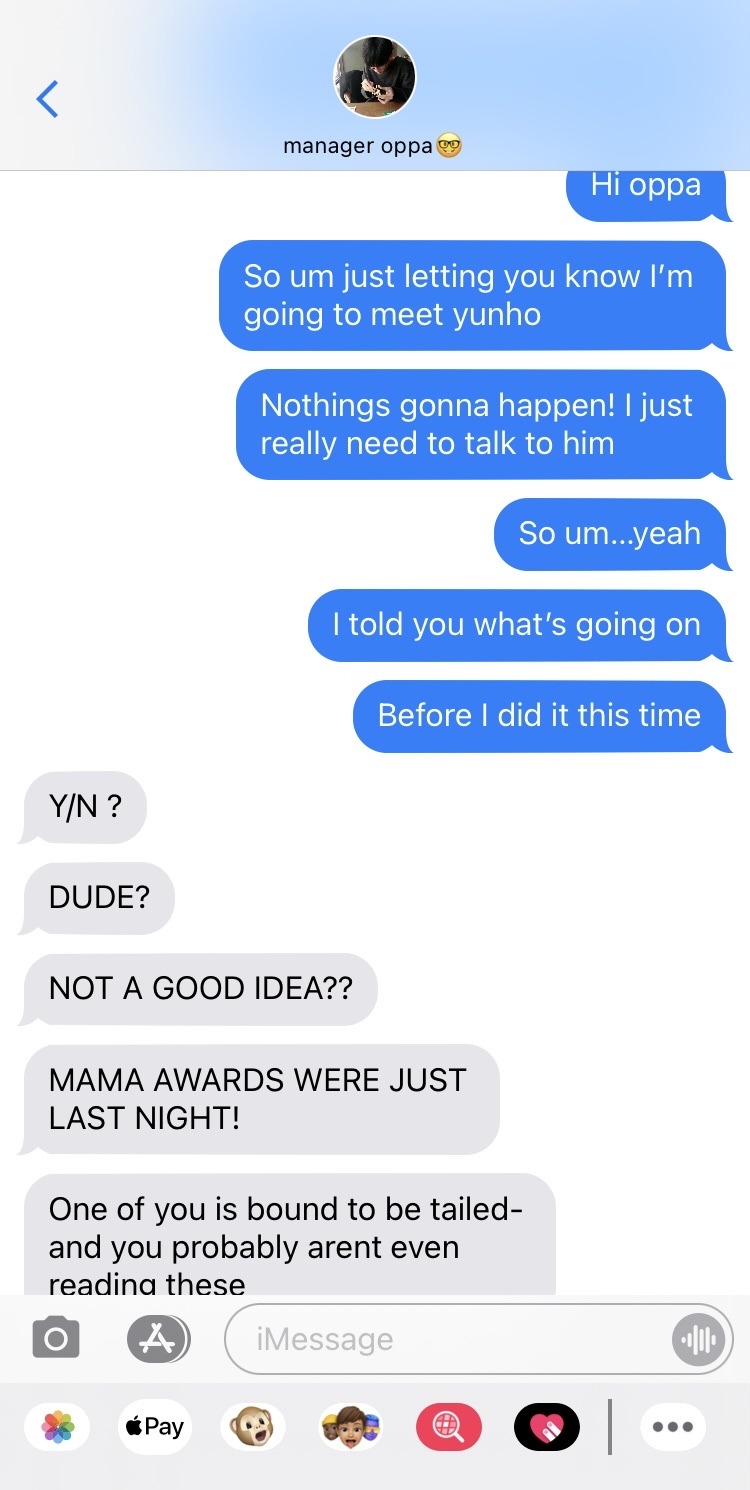Go back to the messages list
The image size is (750, 1490).
(47, 98)
